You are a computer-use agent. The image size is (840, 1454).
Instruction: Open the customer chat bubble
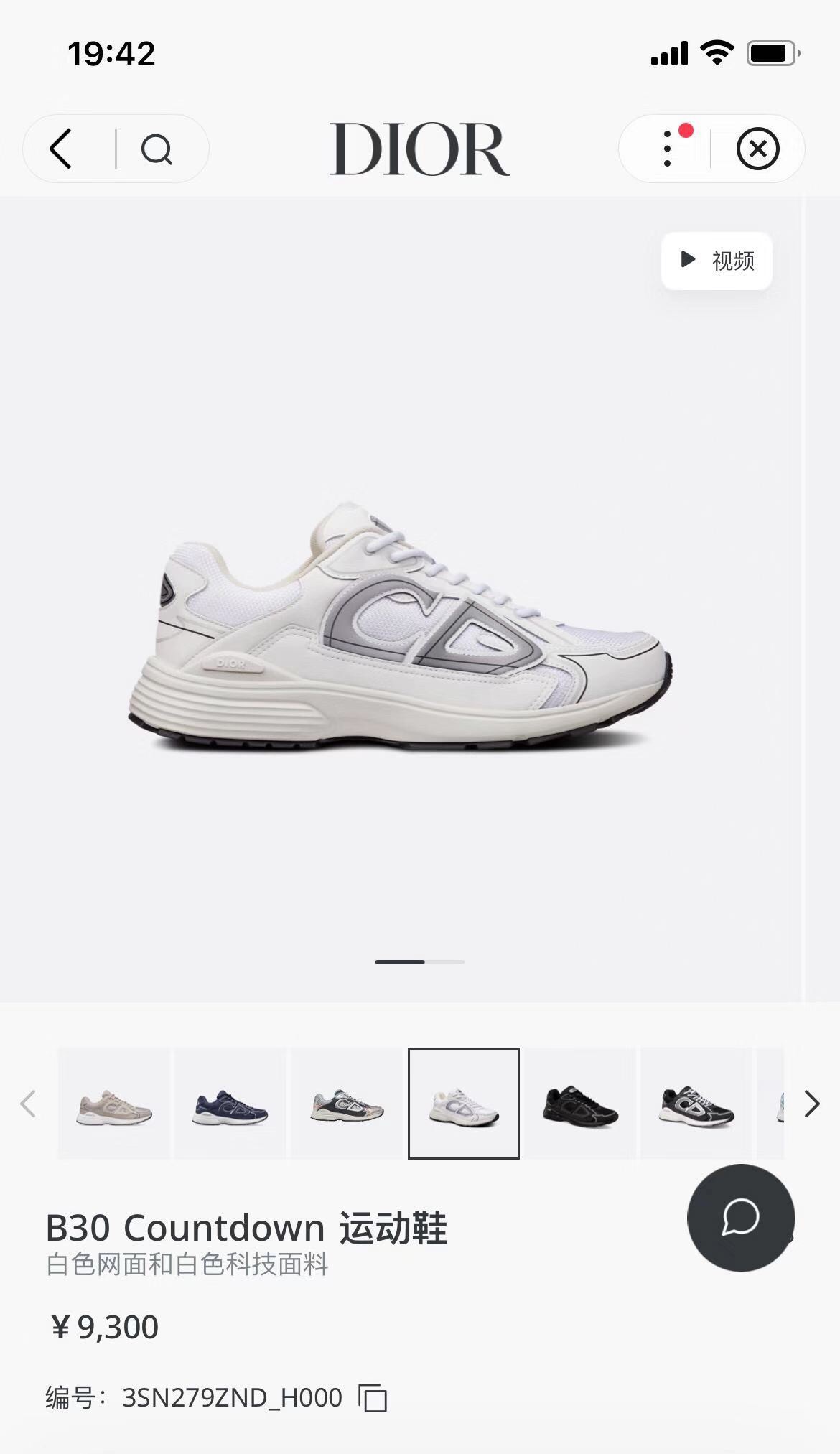(x=740, y=1218)
